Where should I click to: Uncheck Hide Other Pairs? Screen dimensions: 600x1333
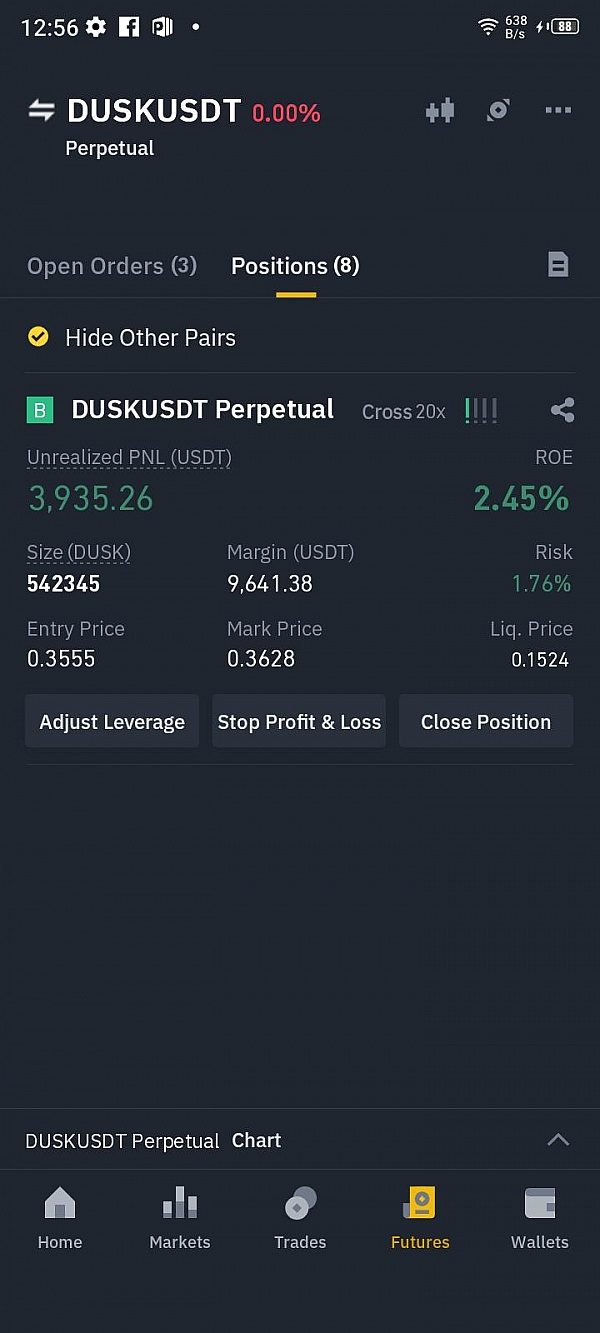(x=38, y=337)
